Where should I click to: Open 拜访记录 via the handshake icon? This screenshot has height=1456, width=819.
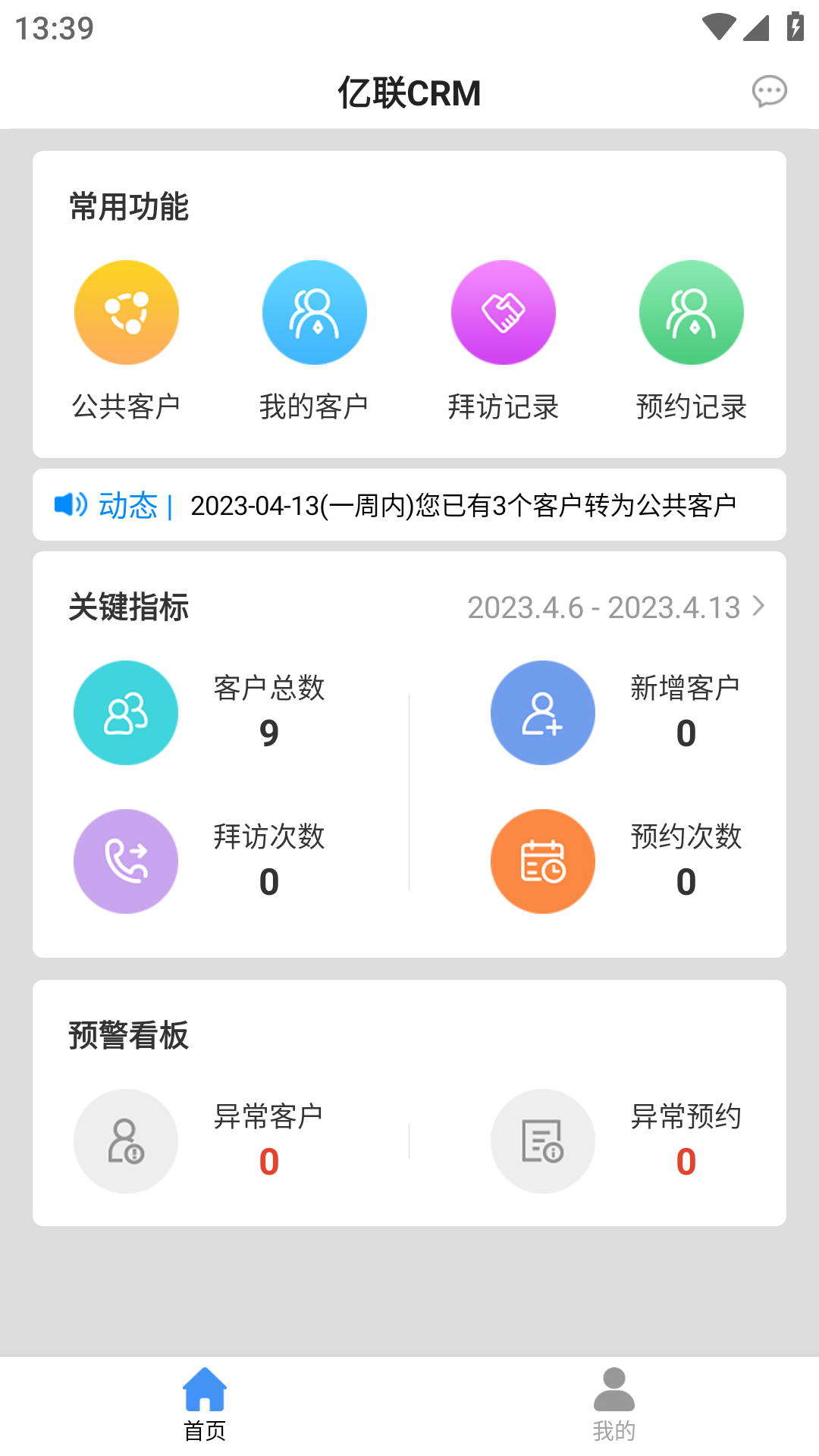pos(503,312)
